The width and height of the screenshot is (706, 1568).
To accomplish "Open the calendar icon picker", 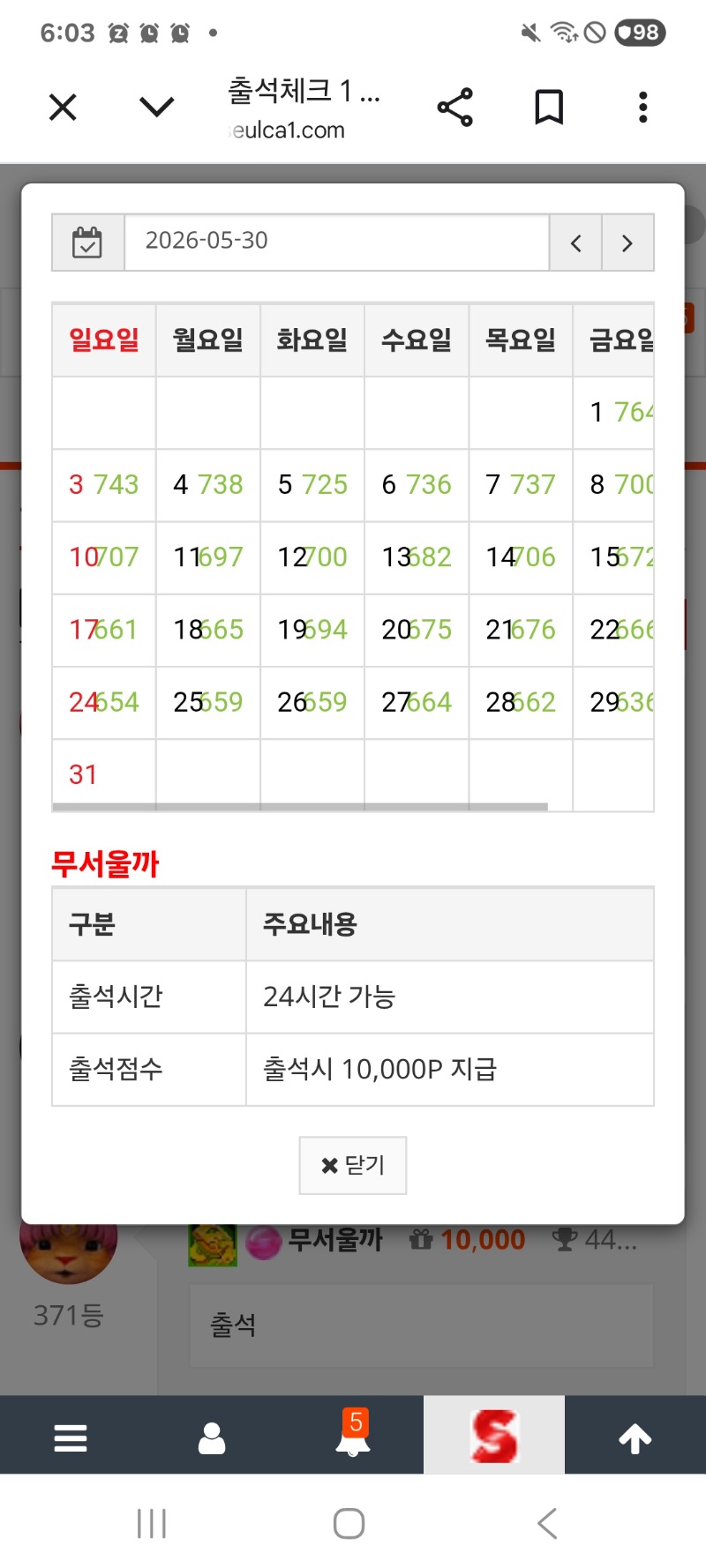I will pyautogui.click(x=87, y=242).
